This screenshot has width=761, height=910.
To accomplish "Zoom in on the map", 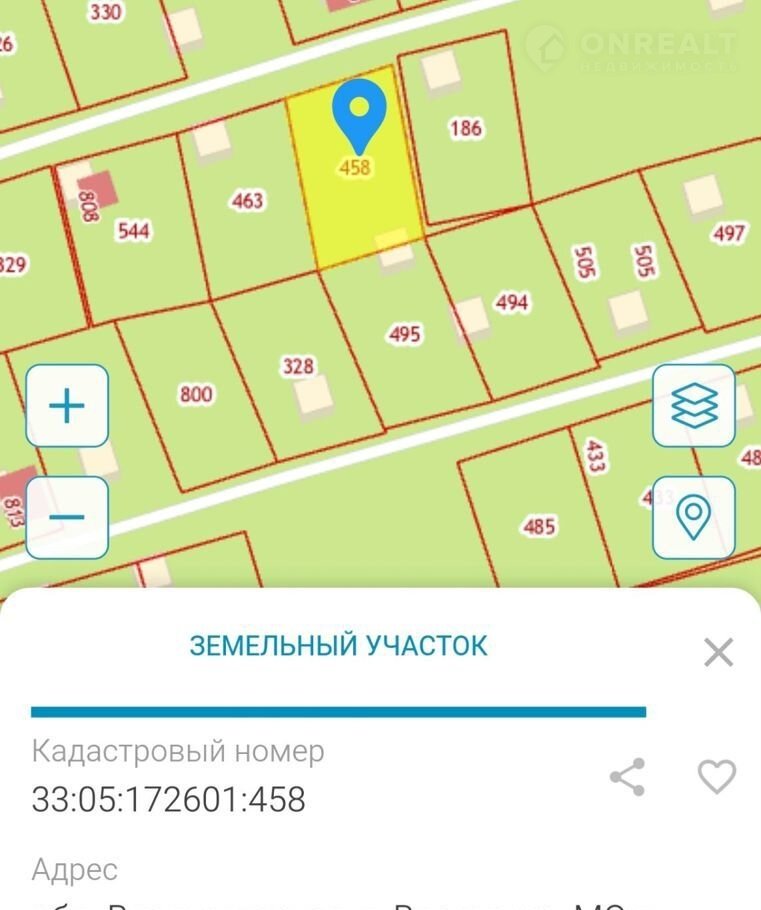I will click(x=67, y=406).
